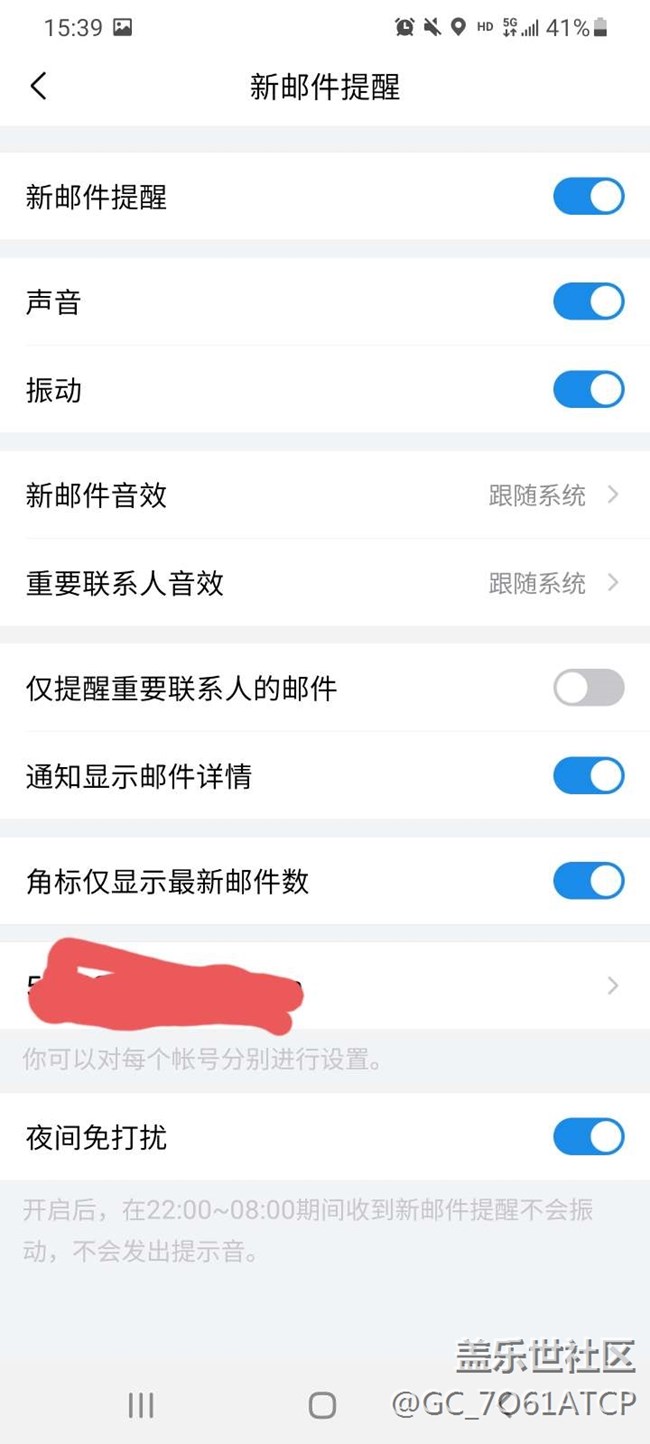This screenshot has width=650, height=1444.
Task: Tap the system home button
Action: (x=322, y=1405)
